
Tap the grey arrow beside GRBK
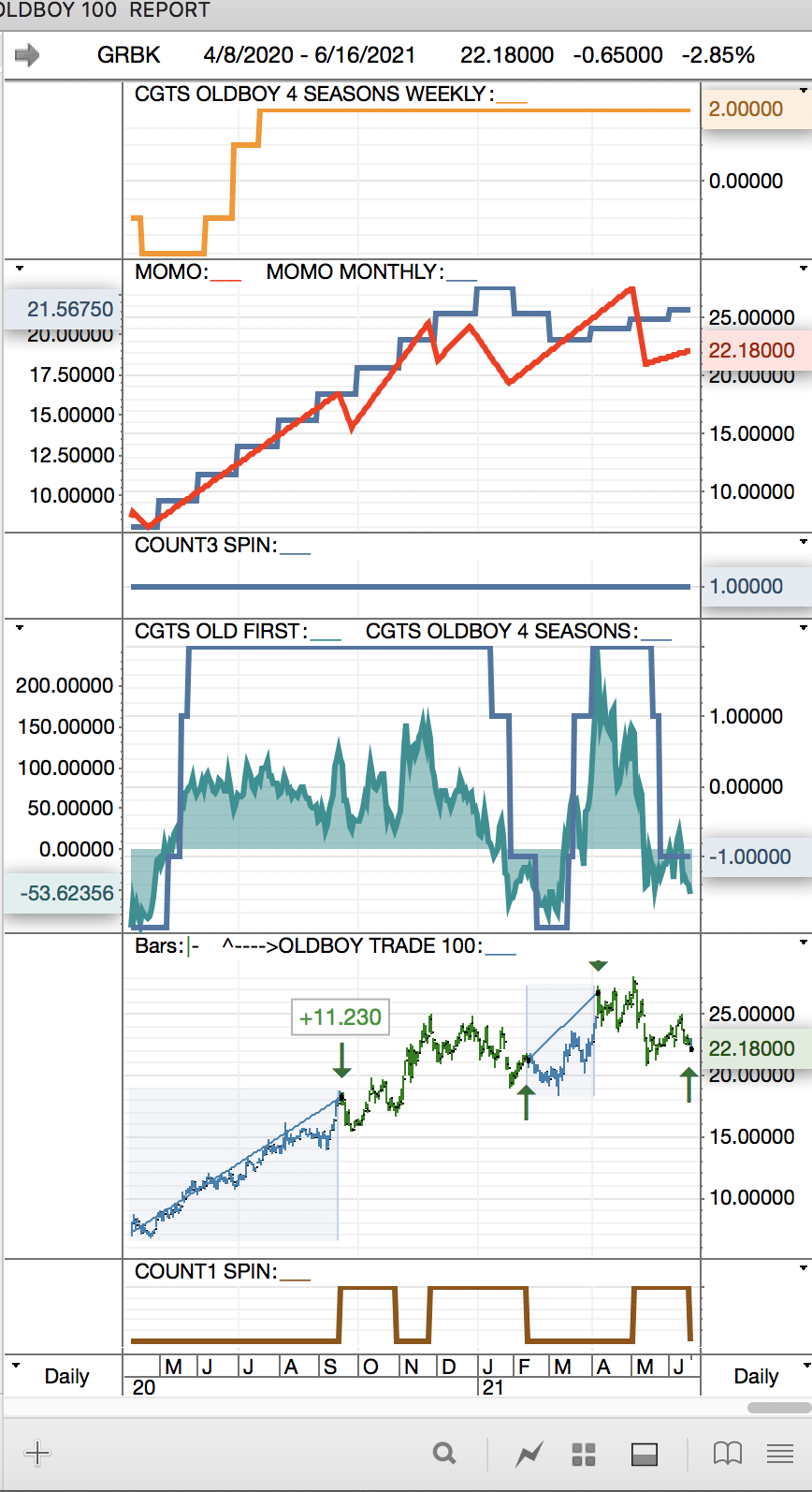pos(27,55)
